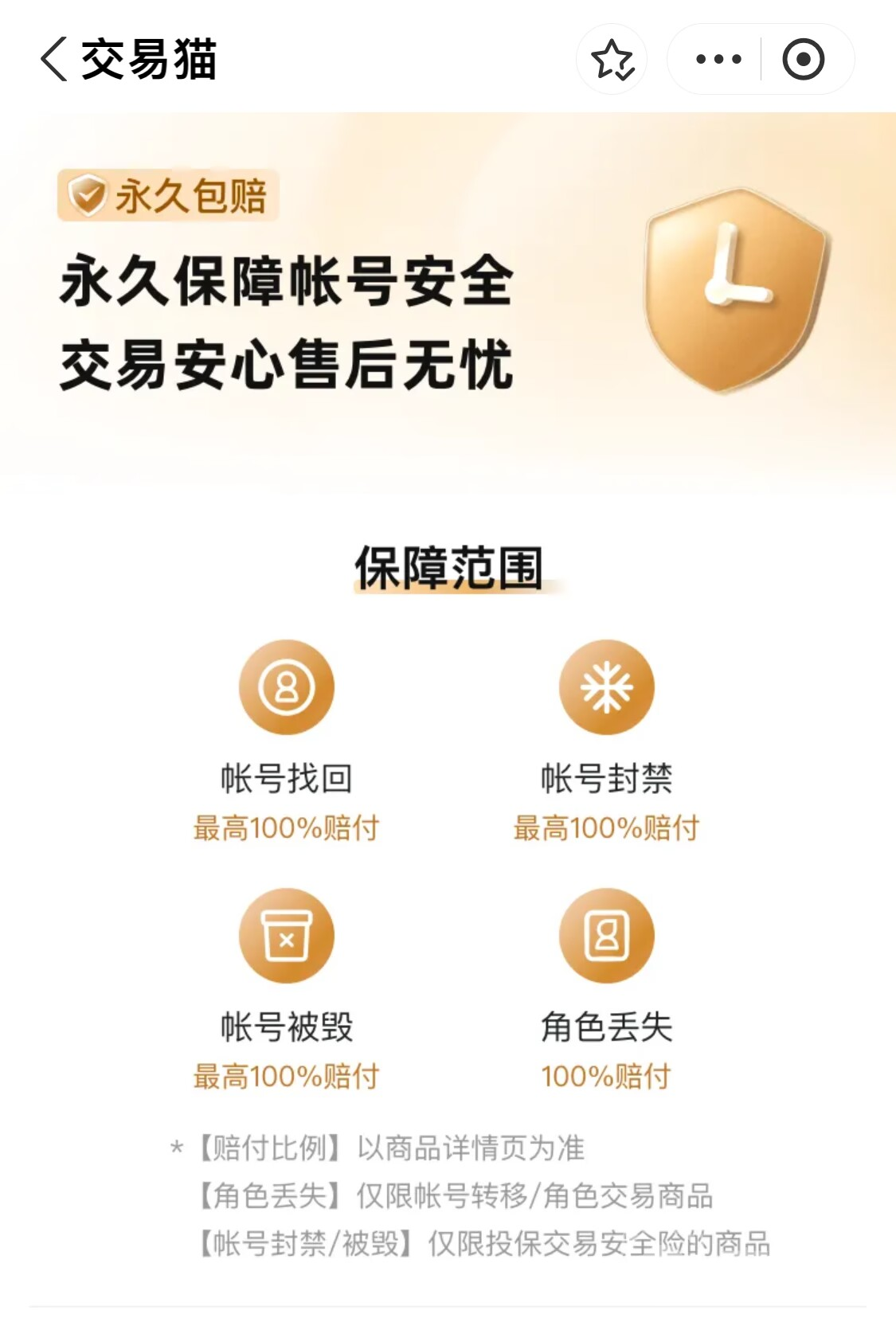Add this mini program to favorites
Screen dimensions: 896x1322
(x=612, y=60)
